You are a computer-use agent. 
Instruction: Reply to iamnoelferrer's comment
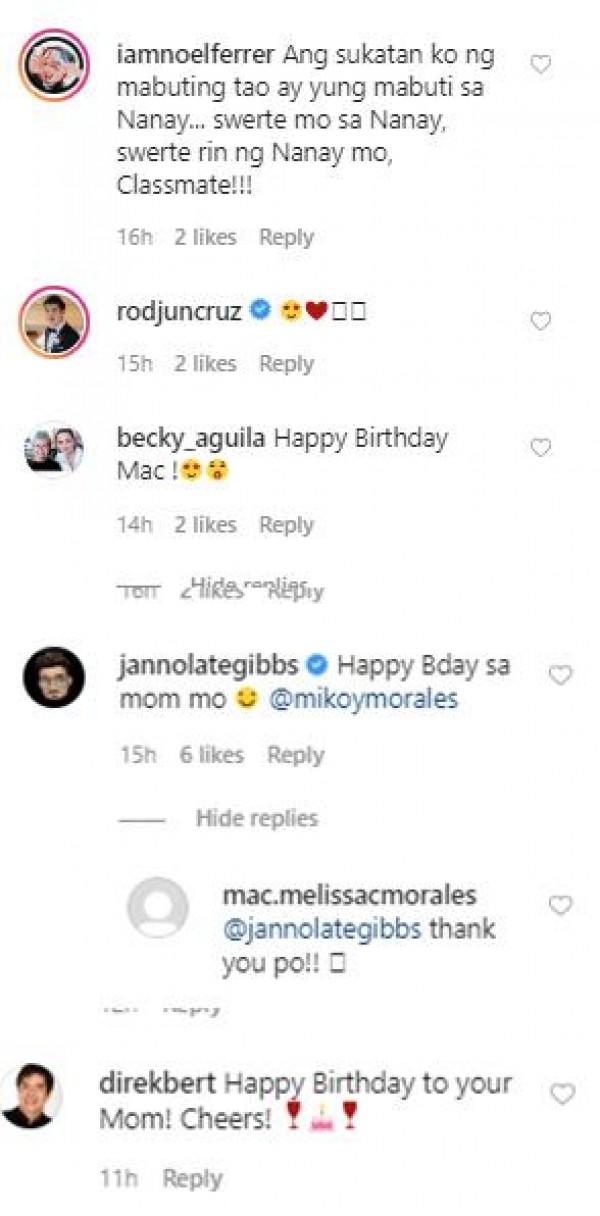click(286, 238)
